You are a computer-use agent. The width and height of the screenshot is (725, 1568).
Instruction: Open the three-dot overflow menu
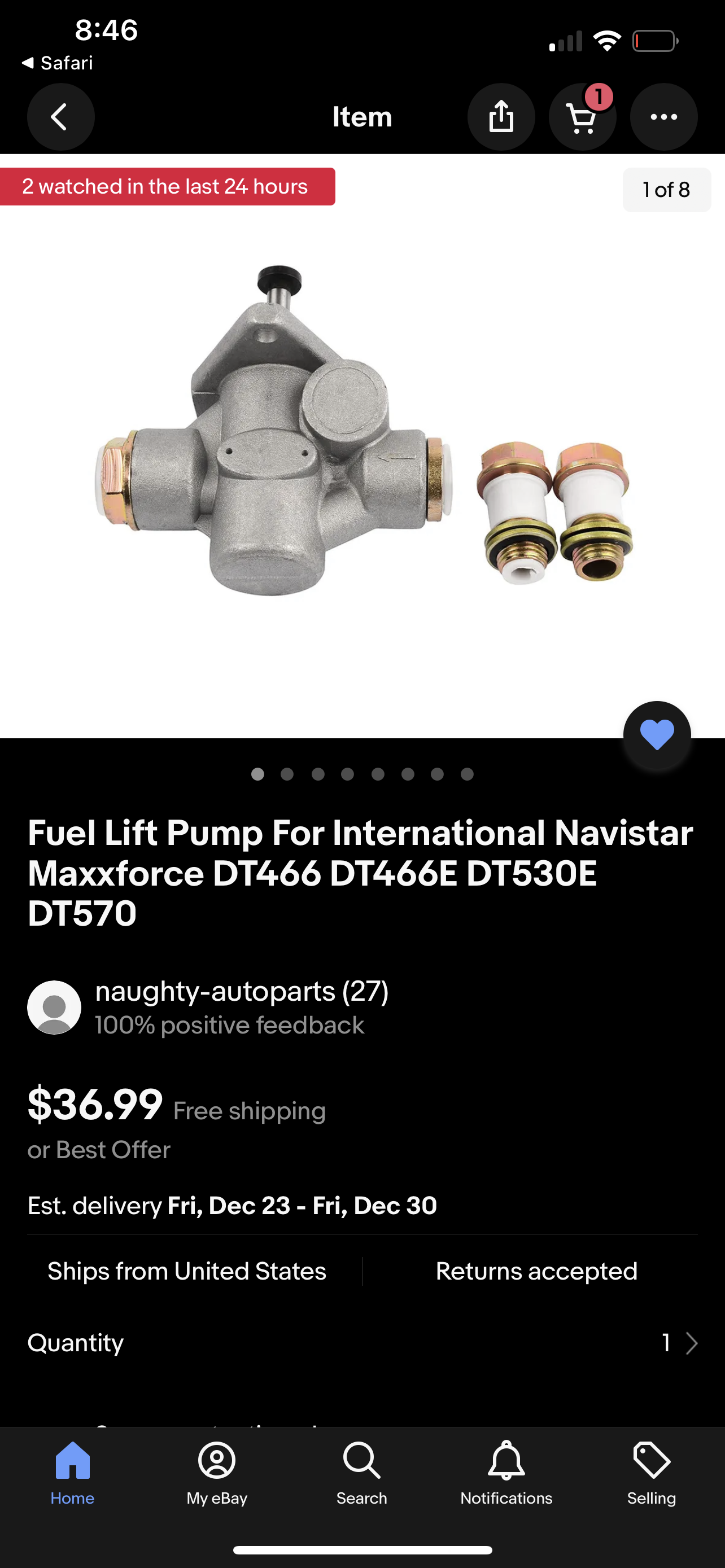663,117
